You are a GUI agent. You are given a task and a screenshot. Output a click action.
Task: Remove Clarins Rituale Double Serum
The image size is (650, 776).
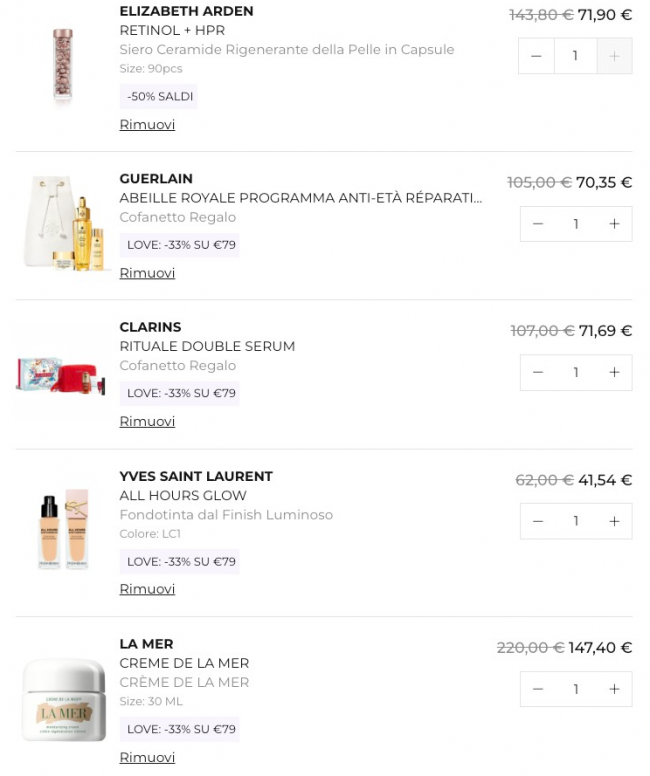click(147, 421)
